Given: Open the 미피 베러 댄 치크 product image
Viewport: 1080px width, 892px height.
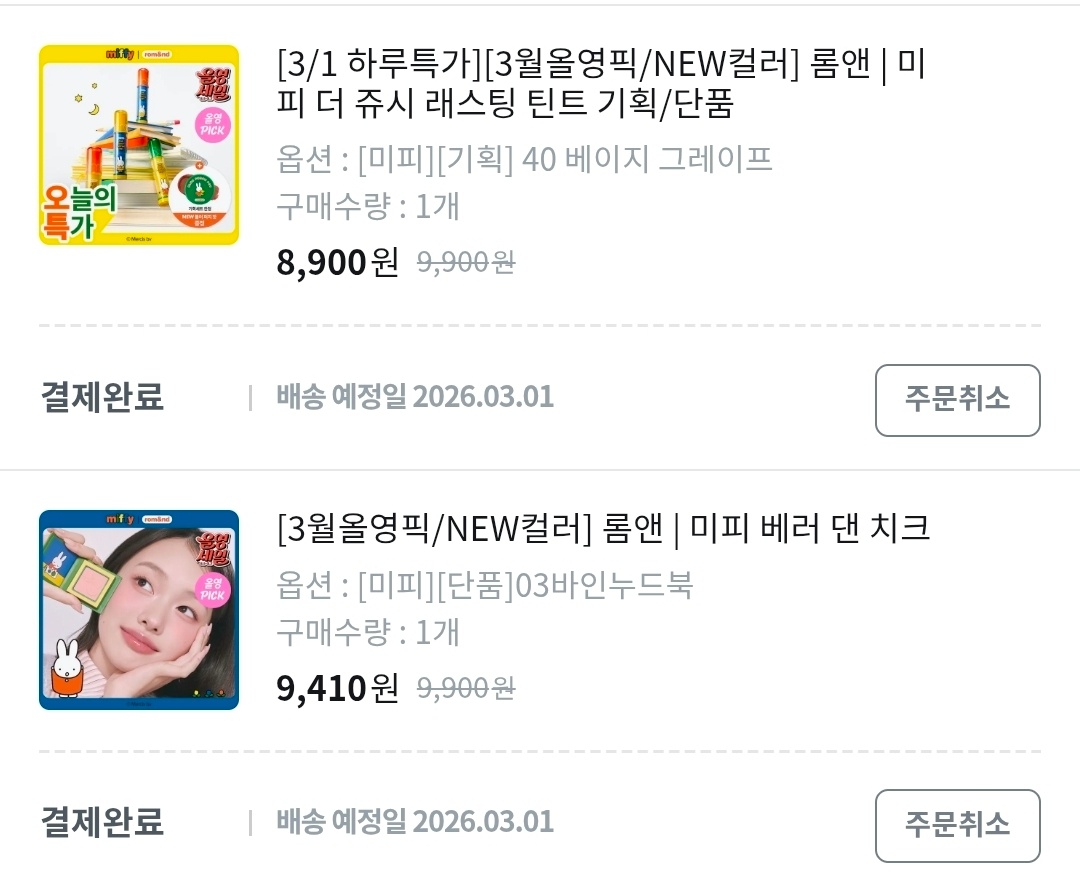Looking at the screenshot, I should tap(139, 610).
